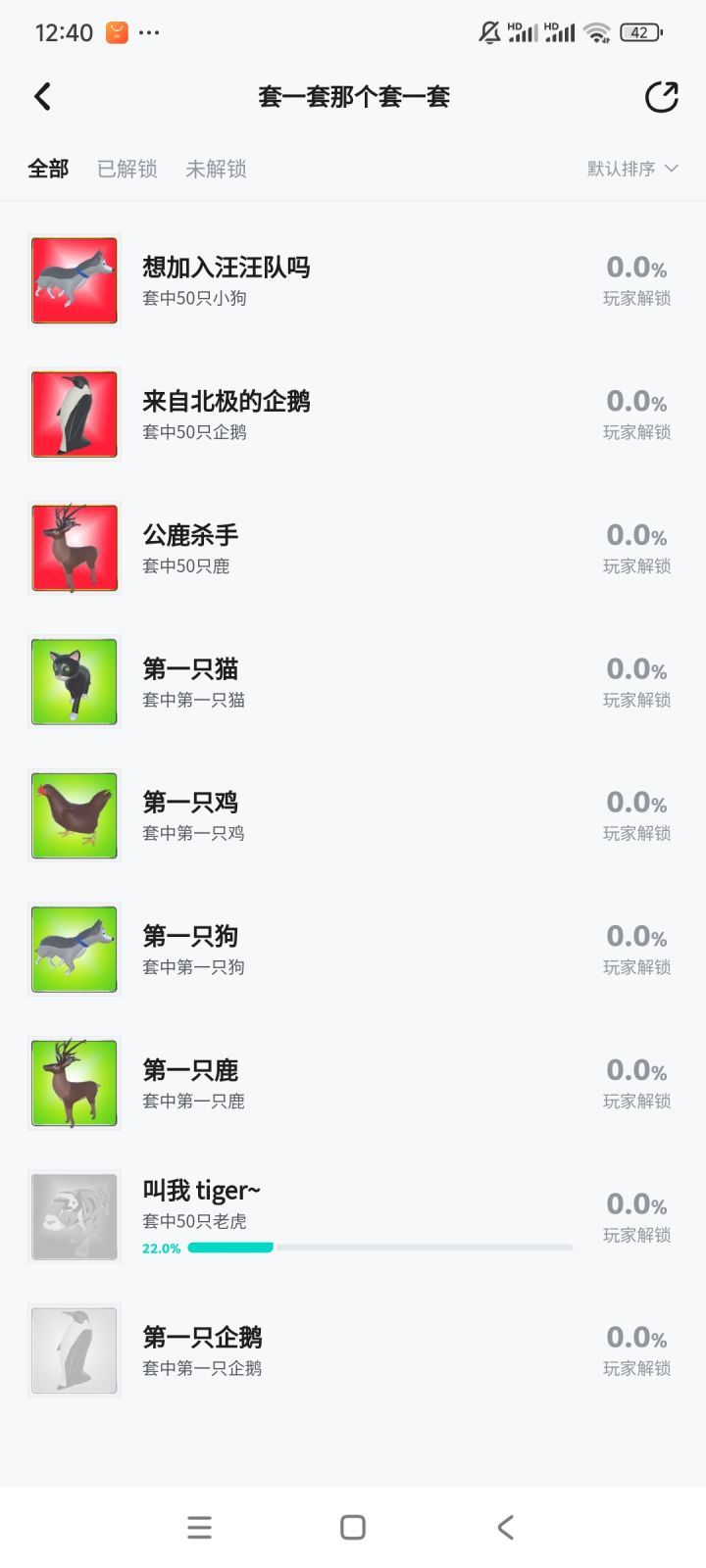Viewport: 706px width, 1568px height.
Task: View the 公鹿杀手 achievement
Action: click(x=353, y=548)
